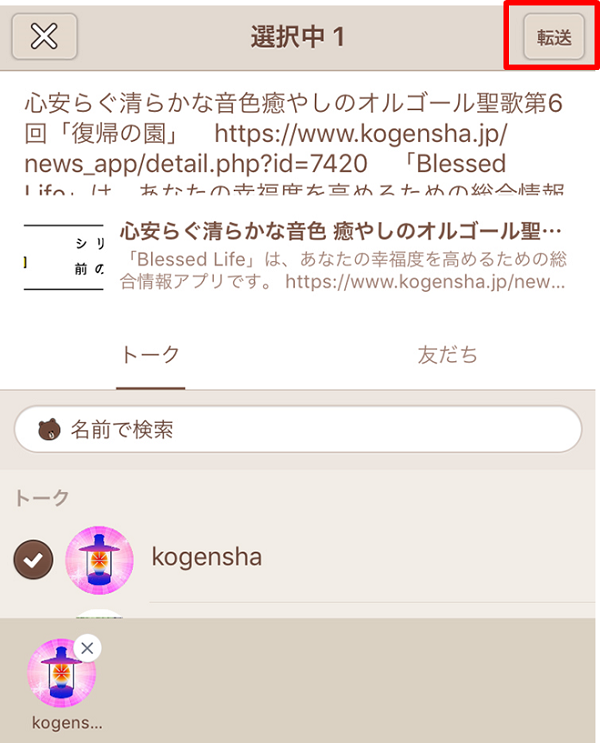Tap the 転送 forward button
Screen dimensions: 600x743
coord(553,37)
